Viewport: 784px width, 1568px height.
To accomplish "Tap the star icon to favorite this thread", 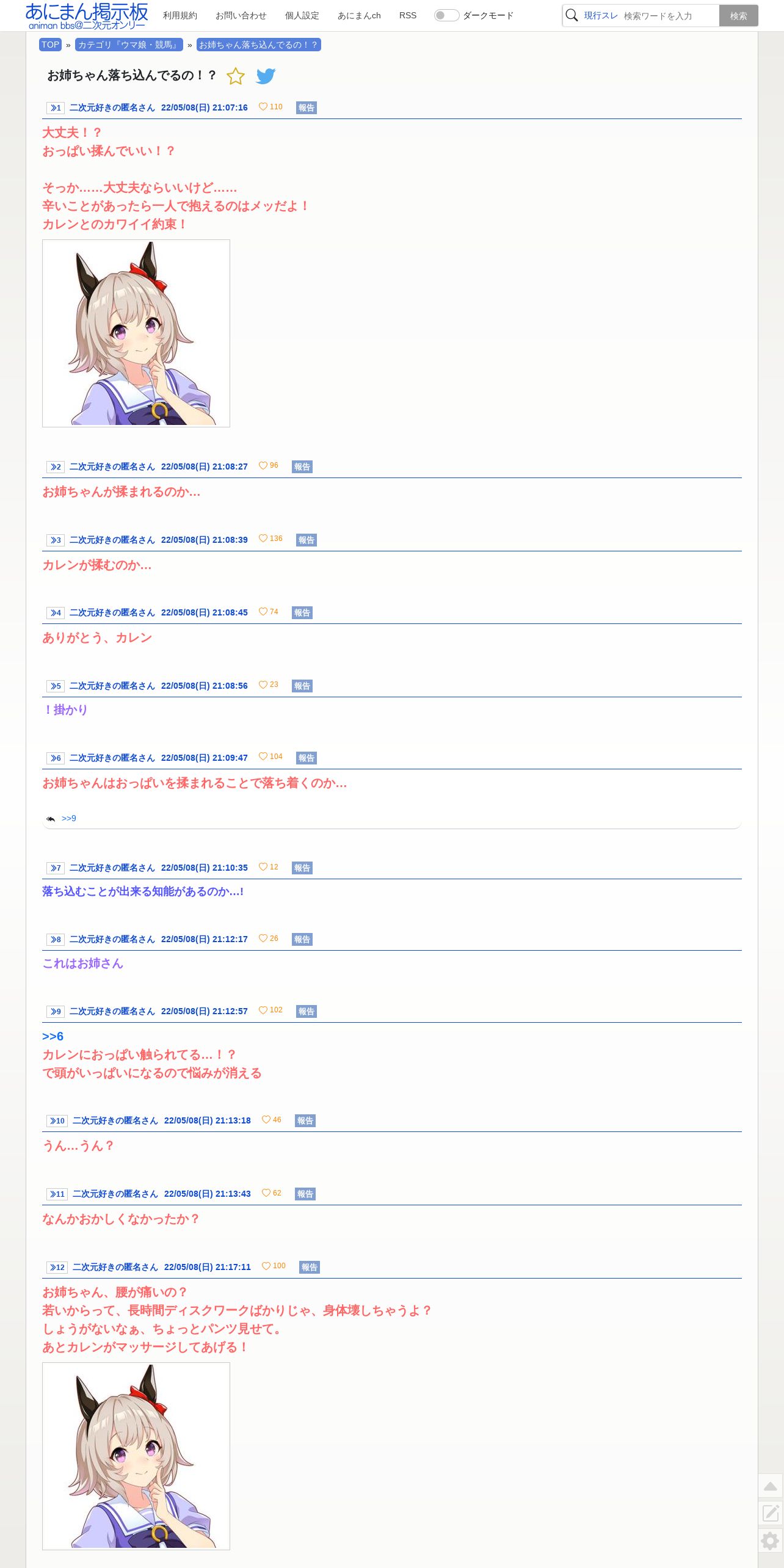I will pyautogui.click(x=236, y=76).
